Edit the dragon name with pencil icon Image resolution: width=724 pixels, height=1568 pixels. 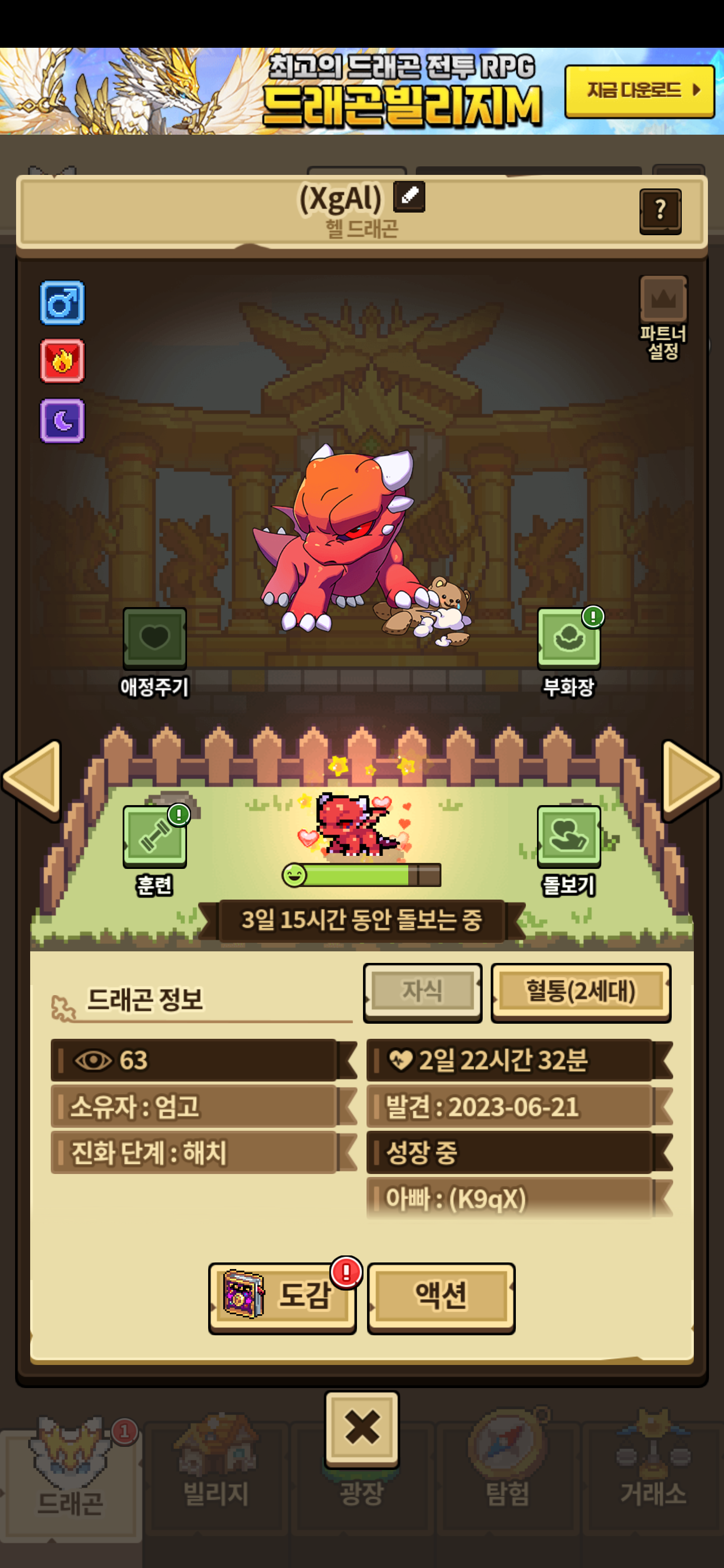409,196
